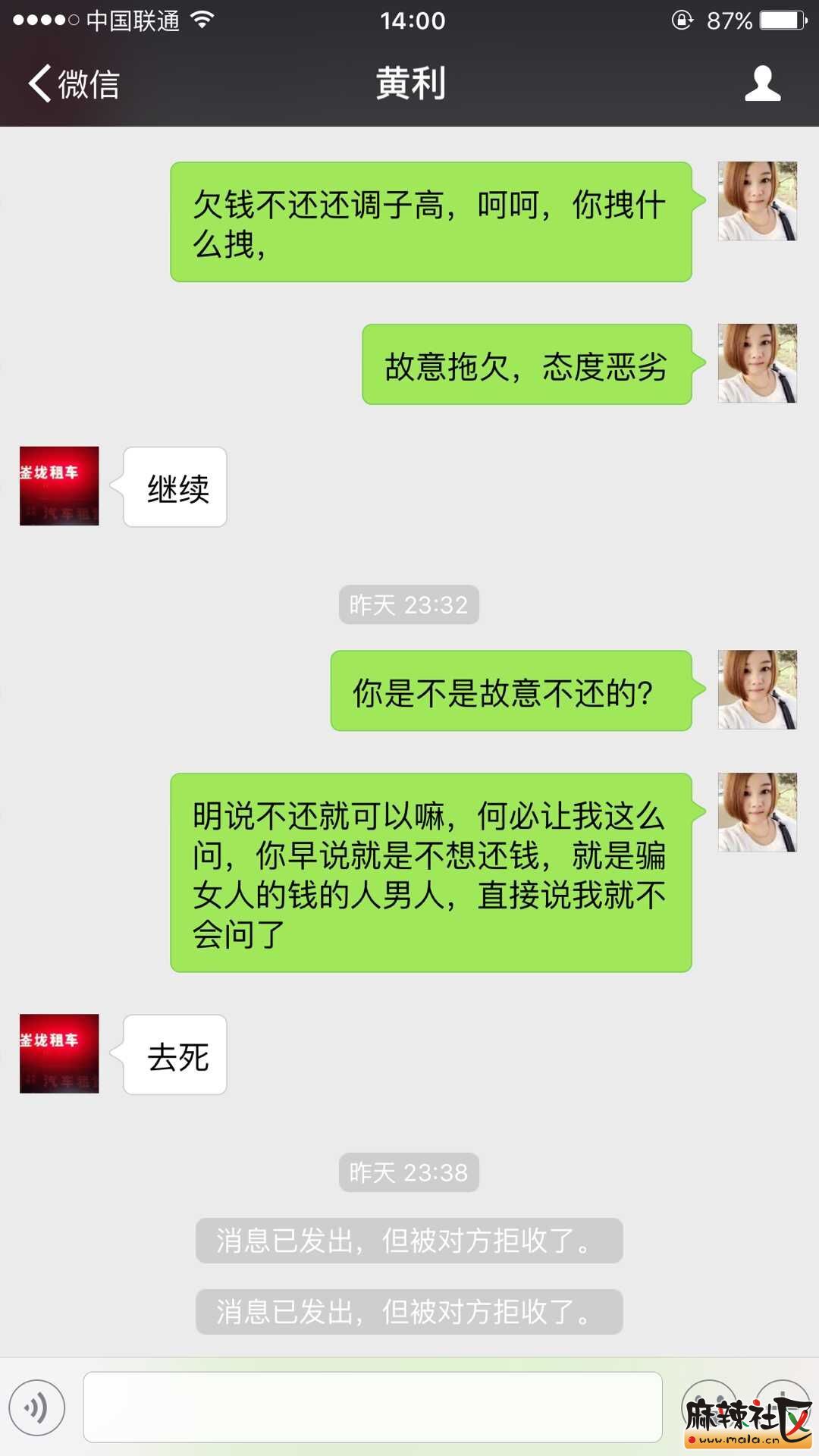This screenshot has width=819, height=1456.
Task: Tap the message text input field
Action: point(372,1407)
